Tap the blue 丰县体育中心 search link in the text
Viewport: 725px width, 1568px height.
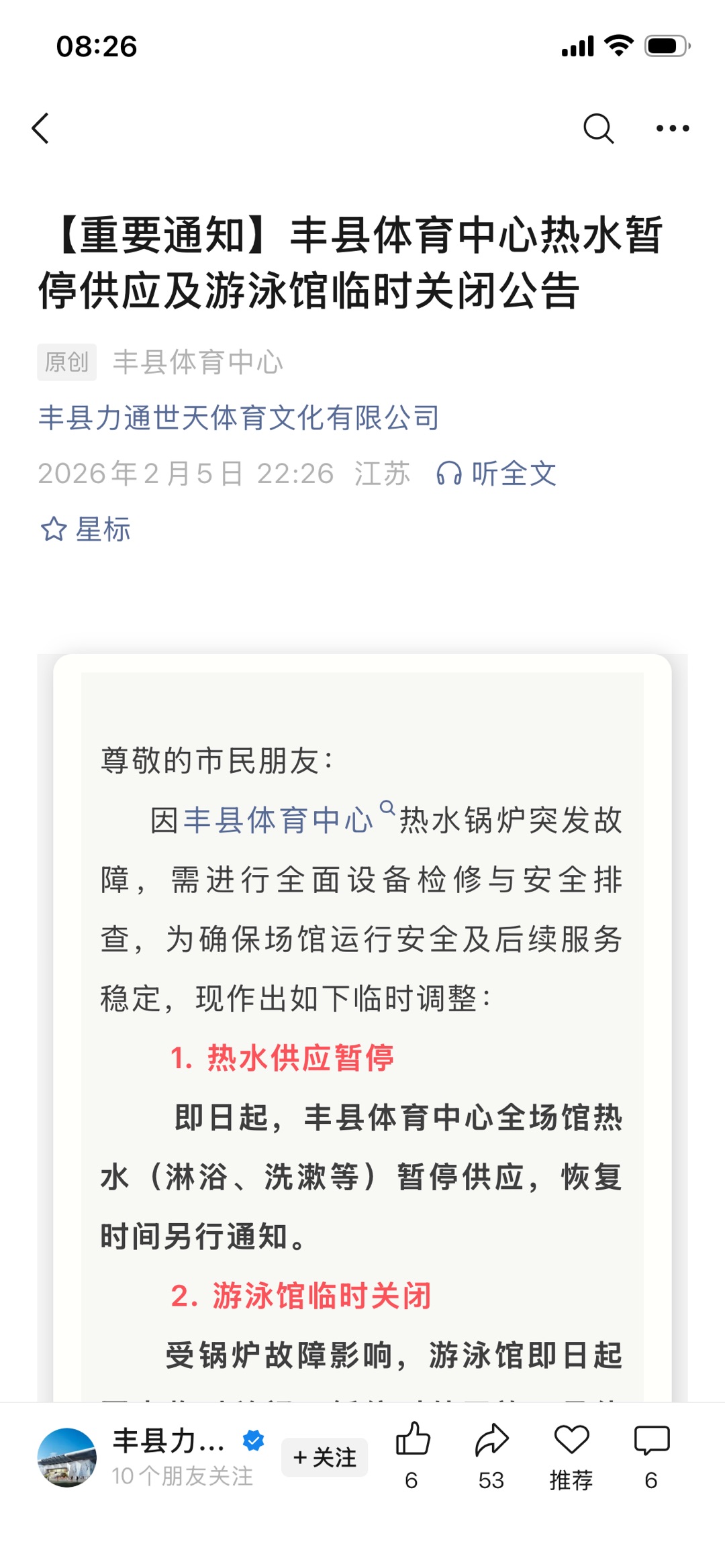point(277,820)
